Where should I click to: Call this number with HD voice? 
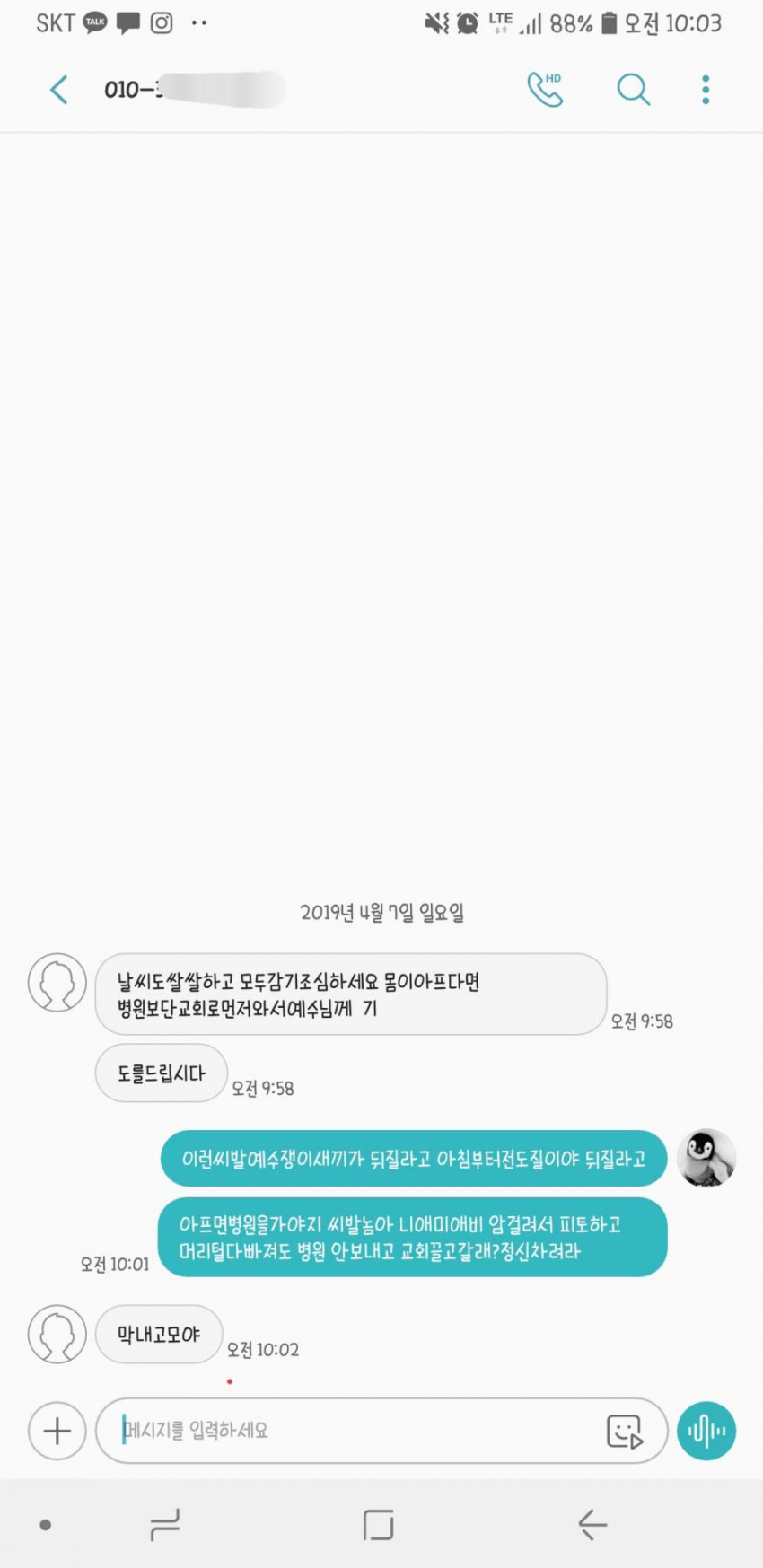545,90
